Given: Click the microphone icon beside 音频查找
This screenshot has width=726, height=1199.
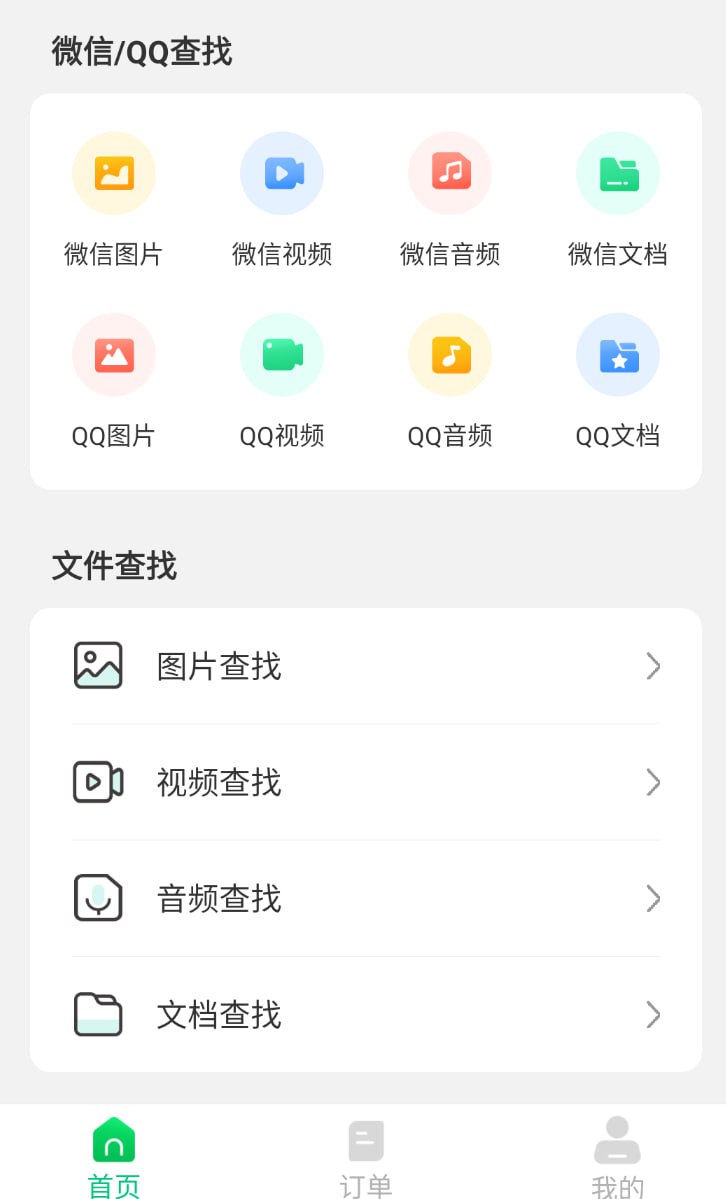Looking at the screenshot, I should (x=97, y=897).
